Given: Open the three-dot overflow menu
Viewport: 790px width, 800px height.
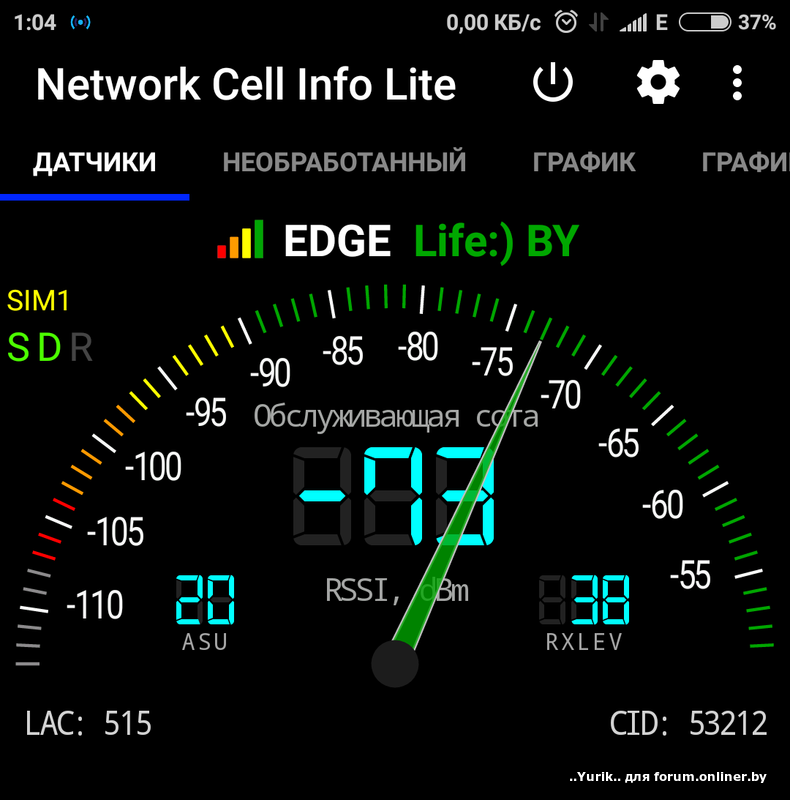Looking at the screenshot, I should (x=737, y=84).
